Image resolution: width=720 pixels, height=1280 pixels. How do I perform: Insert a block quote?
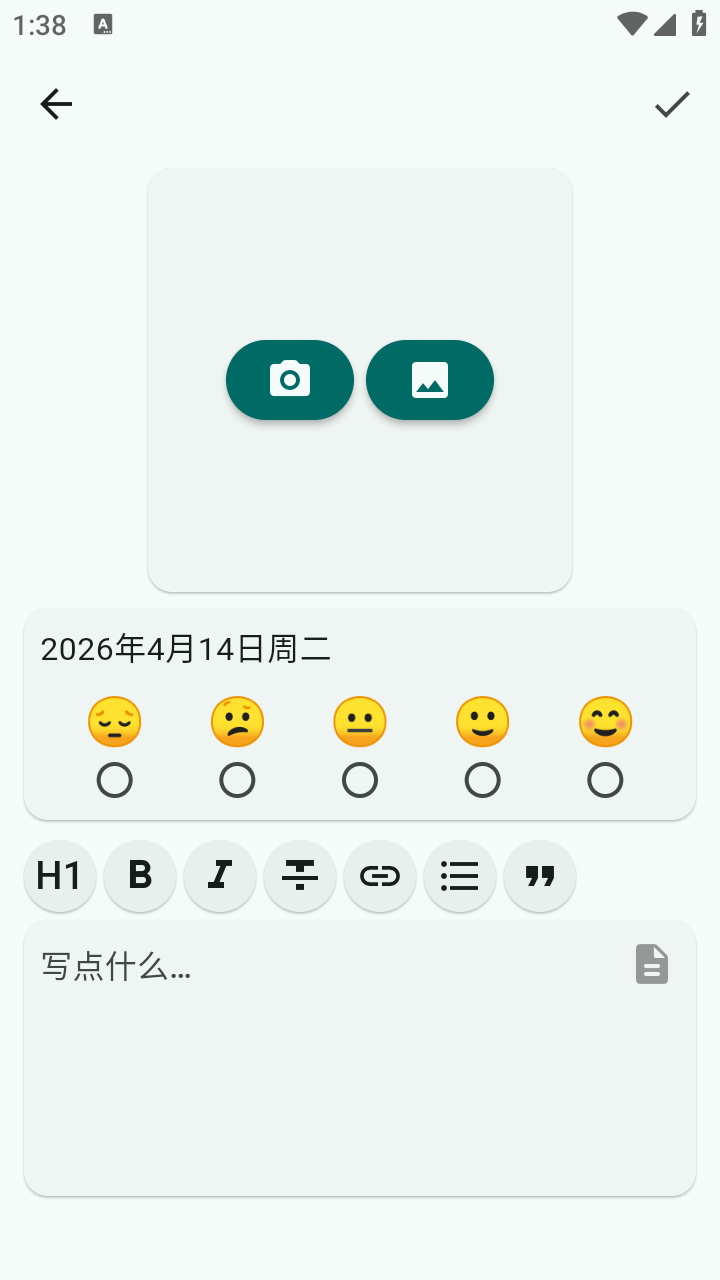pyautogui.click(x=540, y=876)
